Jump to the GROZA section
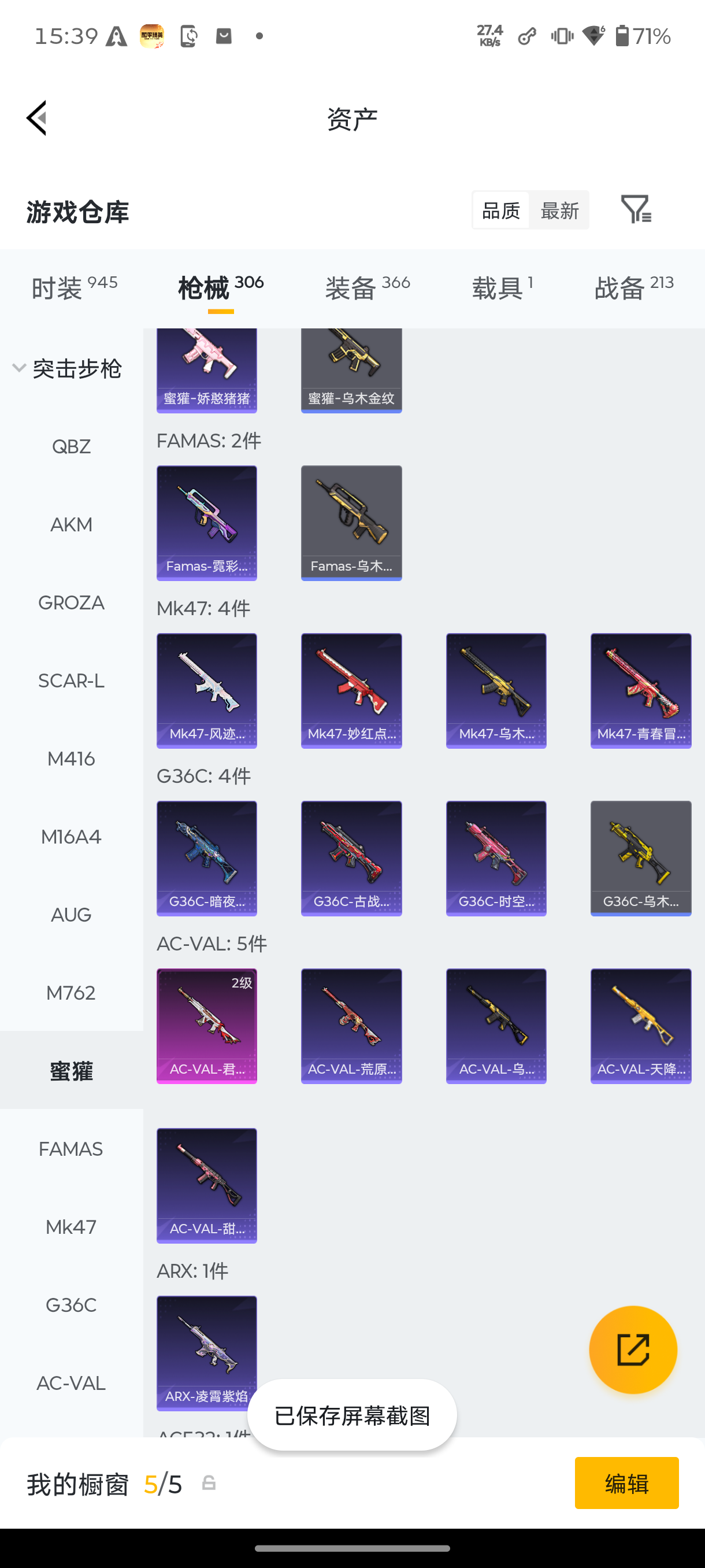This screenshot has height=1568, width=705. point(71,602)
